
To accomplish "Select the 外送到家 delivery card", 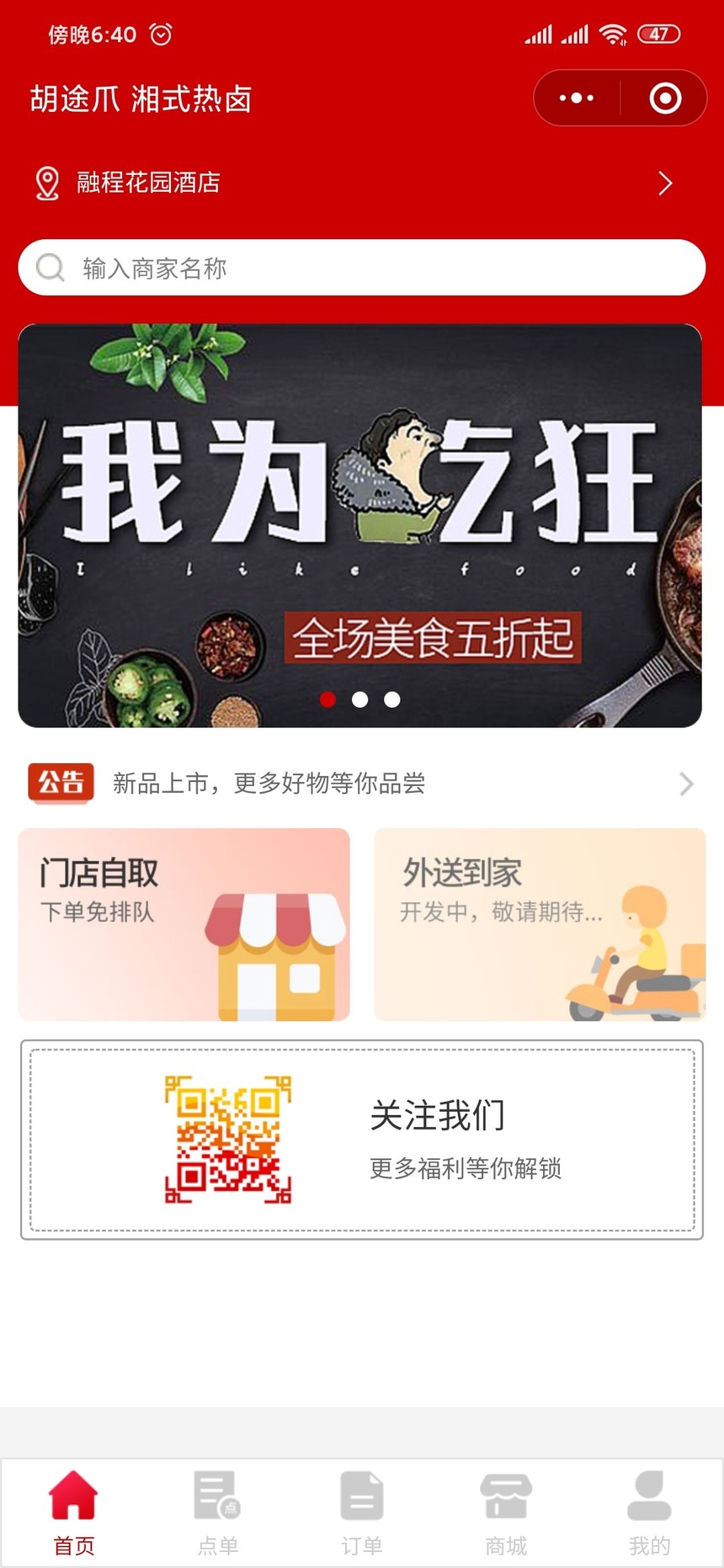I will pos(540,924).
